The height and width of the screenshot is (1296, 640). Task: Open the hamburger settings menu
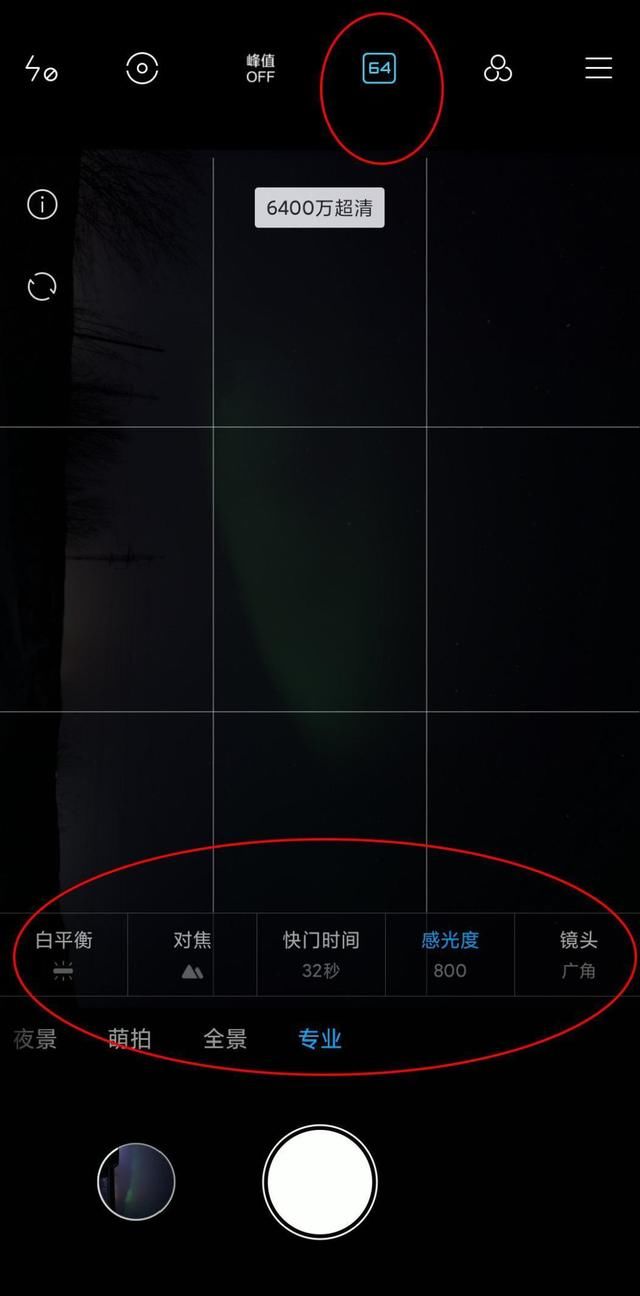598,68
